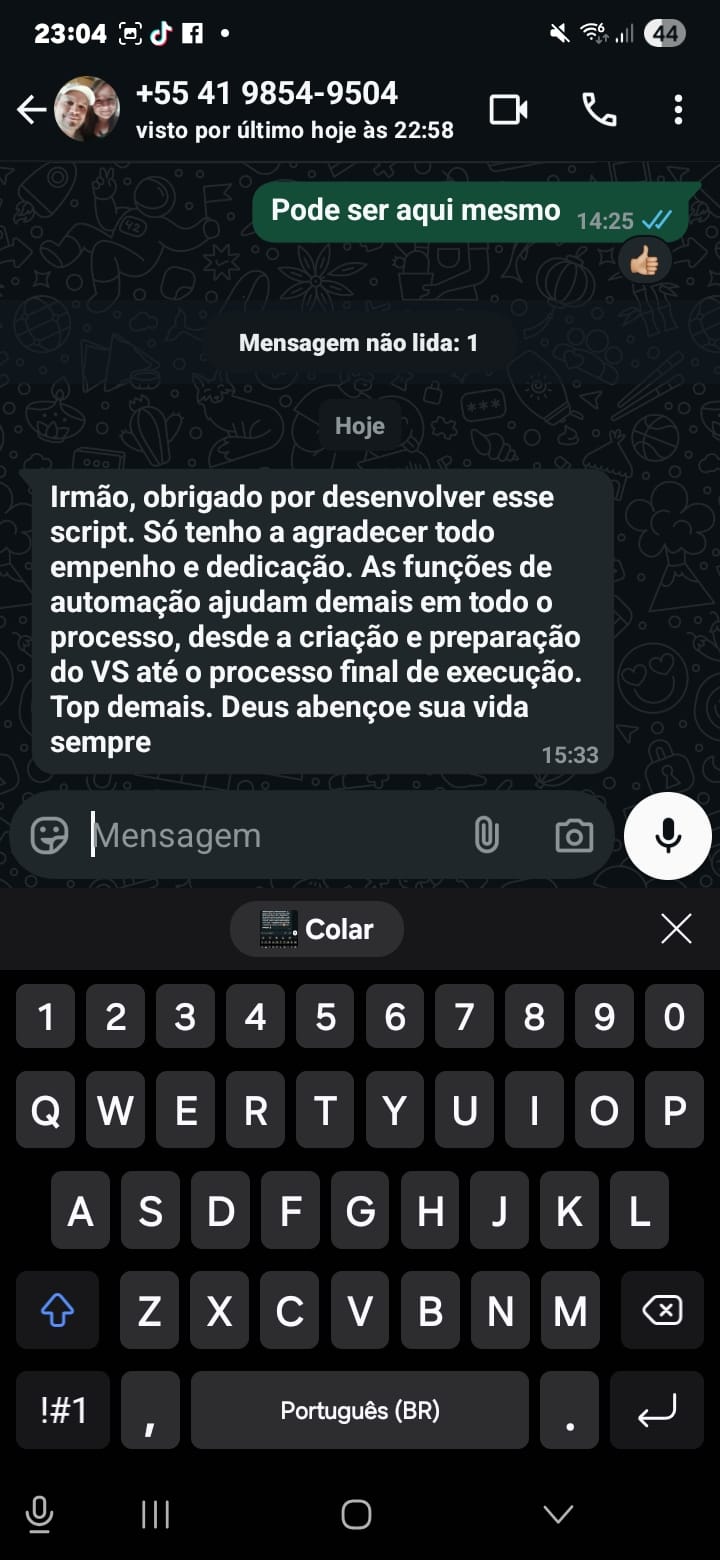Start a video call
Image resolution: width=720 pixels, height=1560 pixels.
tap(508, 110)
